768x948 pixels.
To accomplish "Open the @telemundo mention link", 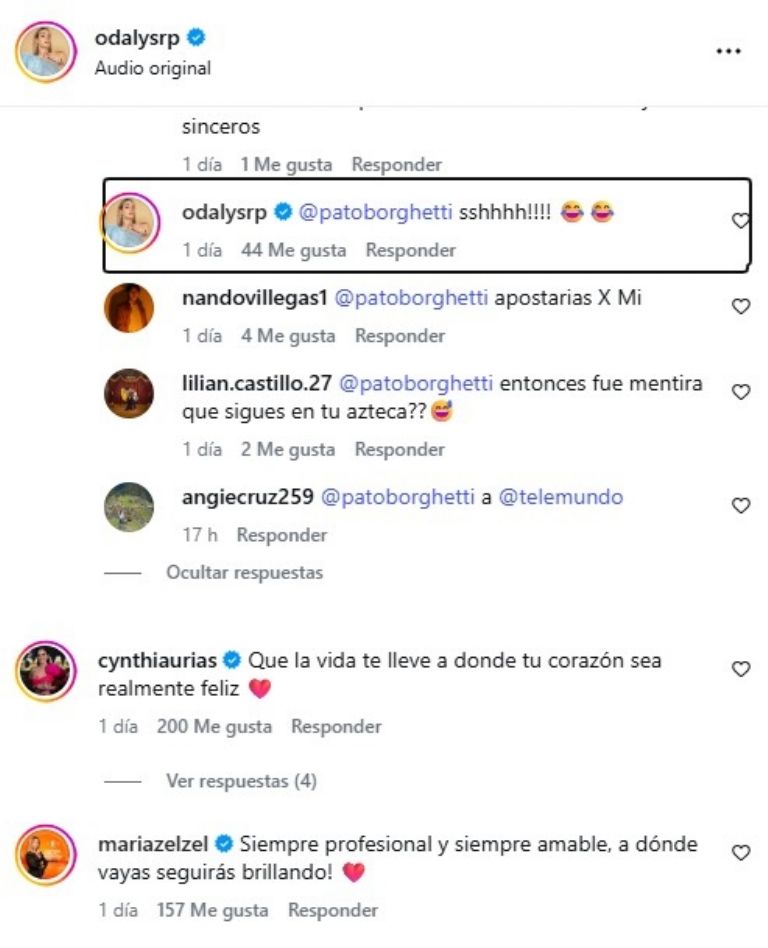I will coord(561,497).
